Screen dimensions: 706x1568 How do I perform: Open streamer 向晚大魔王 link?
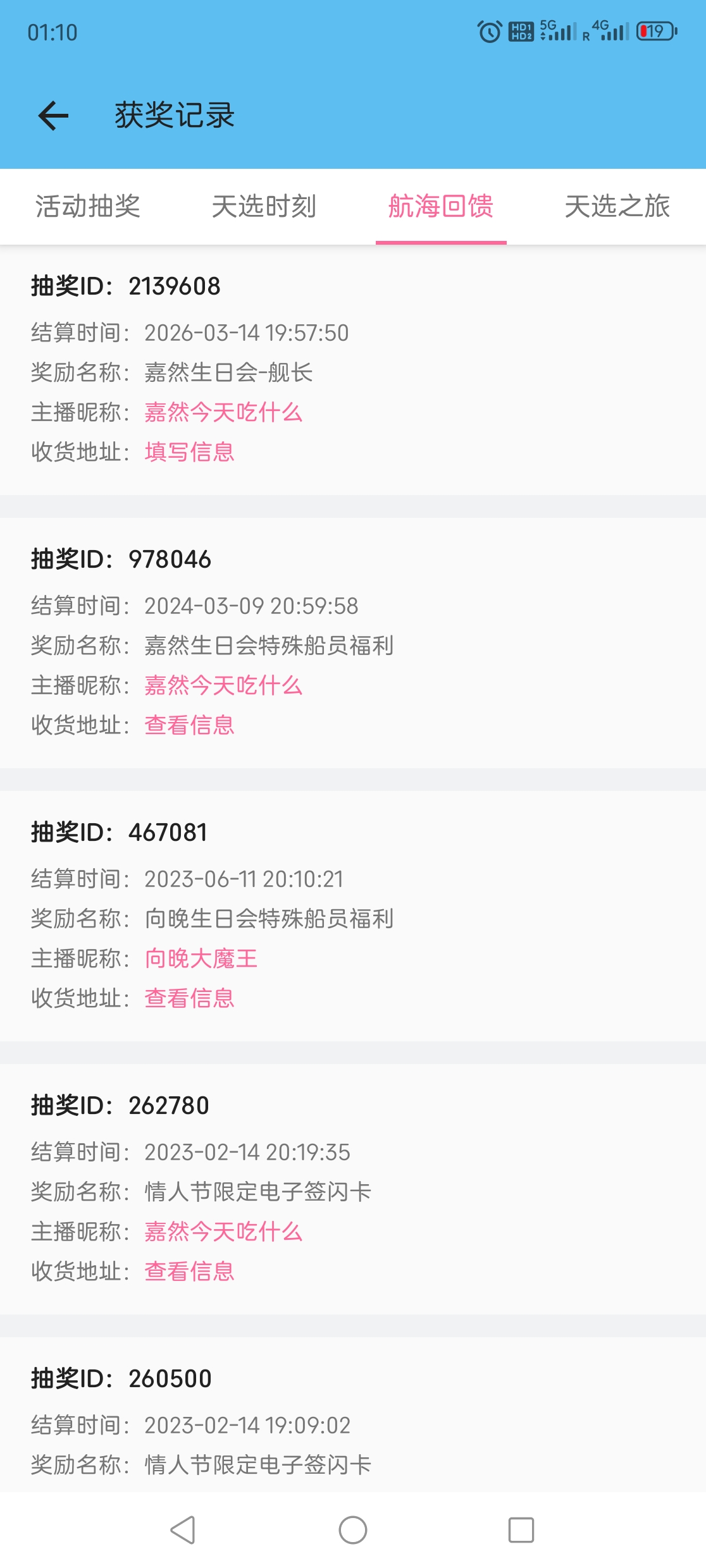click(201, 959)
